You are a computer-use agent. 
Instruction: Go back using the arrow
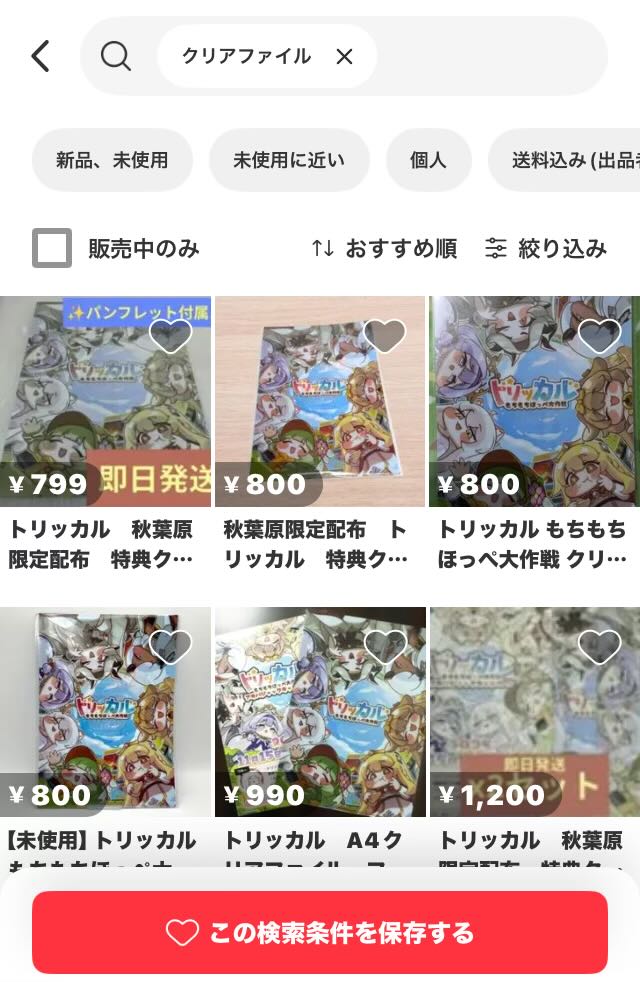[40, 56]
